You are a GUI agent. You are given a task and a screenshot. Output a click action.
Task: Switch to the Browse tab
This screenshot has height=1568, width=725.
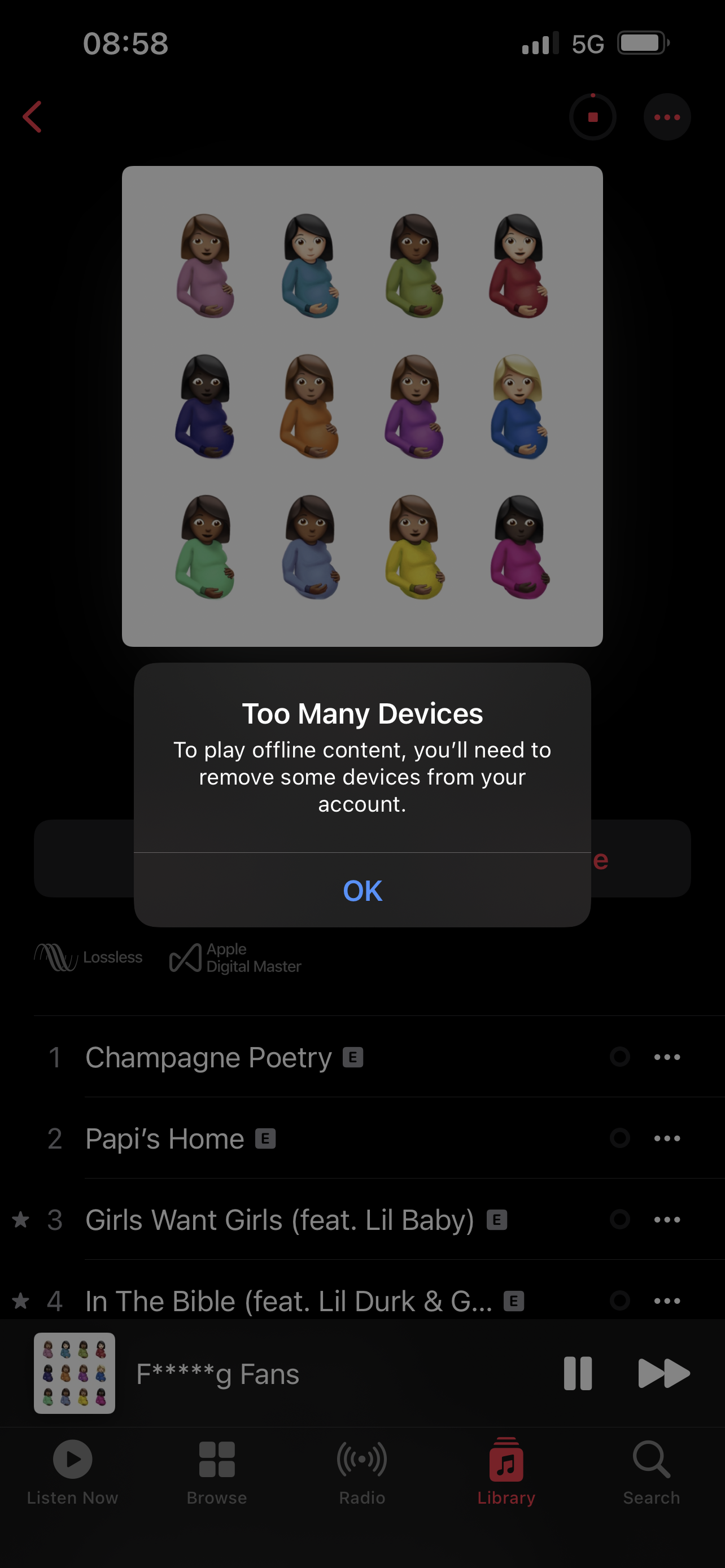(x=217, y=1470)
